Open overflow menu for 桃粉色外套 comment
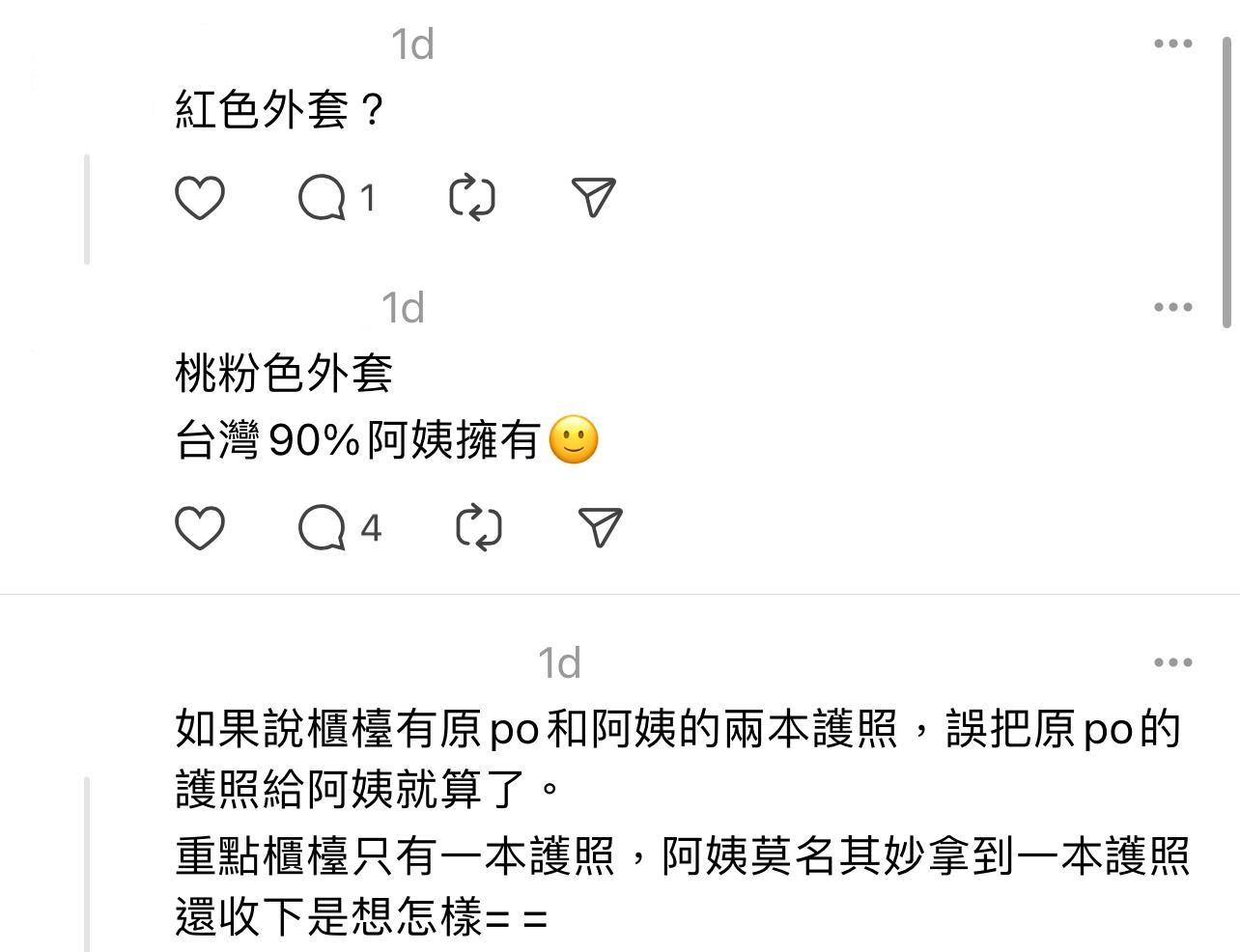The image size is (1240, 952). (1172, 307)
